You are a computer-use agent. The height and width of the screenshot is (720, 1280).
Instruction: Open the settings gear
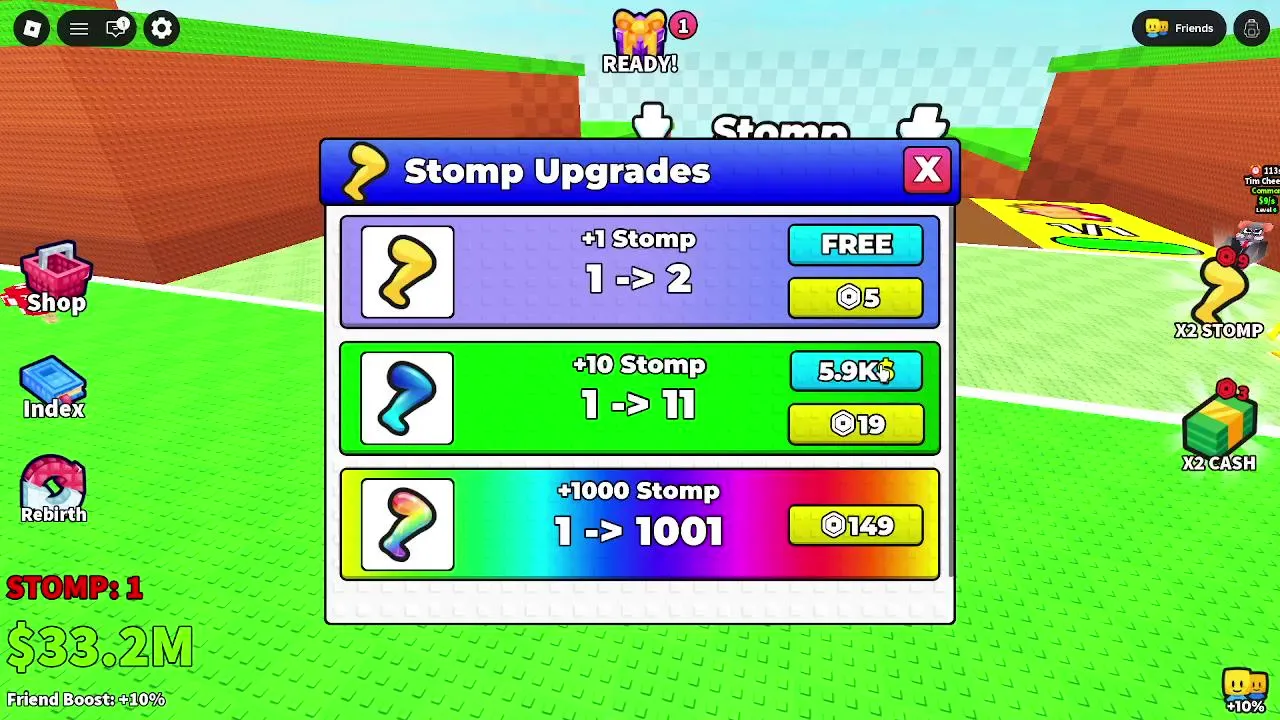[161, 28]
